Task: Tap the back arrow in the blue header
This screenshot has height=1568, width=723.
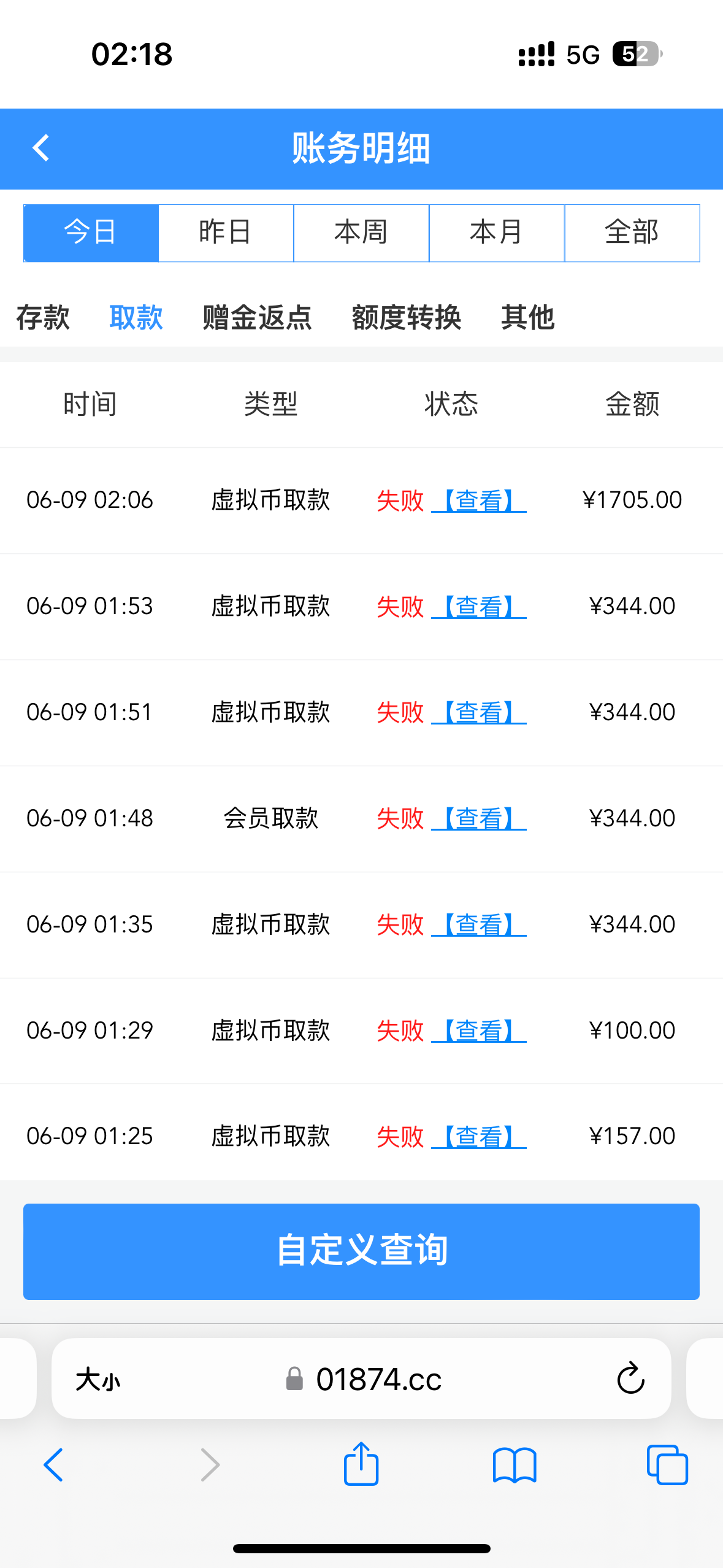Action: click(40, 148)
